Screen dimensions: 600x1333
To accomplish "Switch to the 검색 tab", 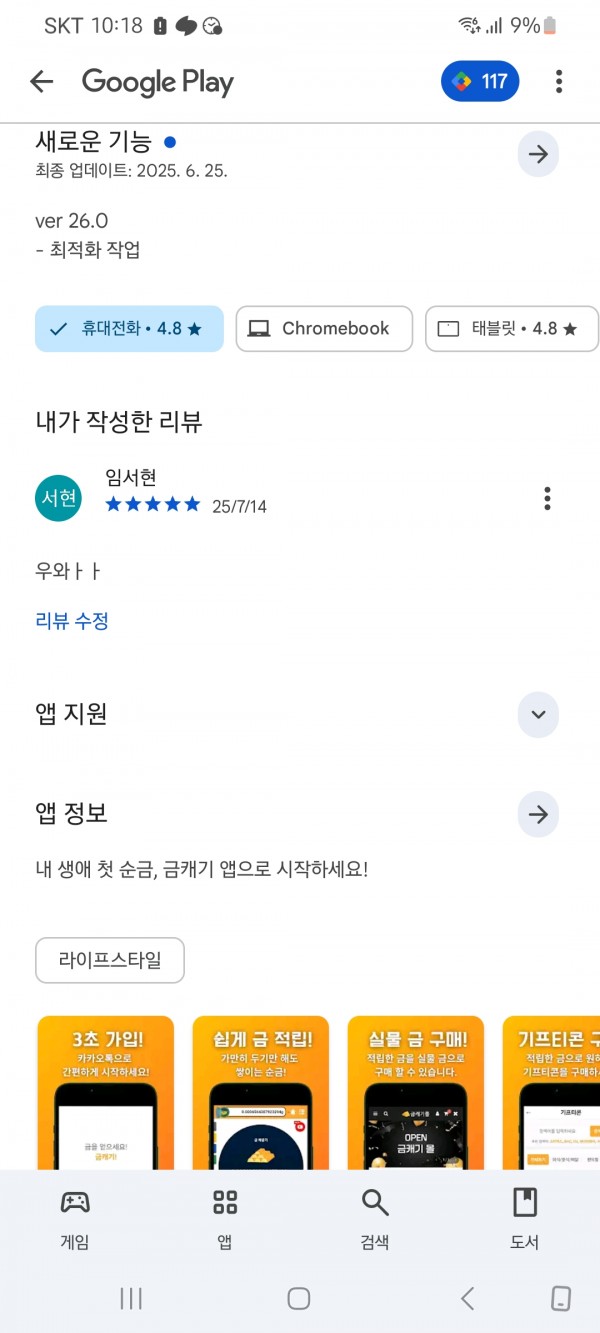I will point(375,1219).
